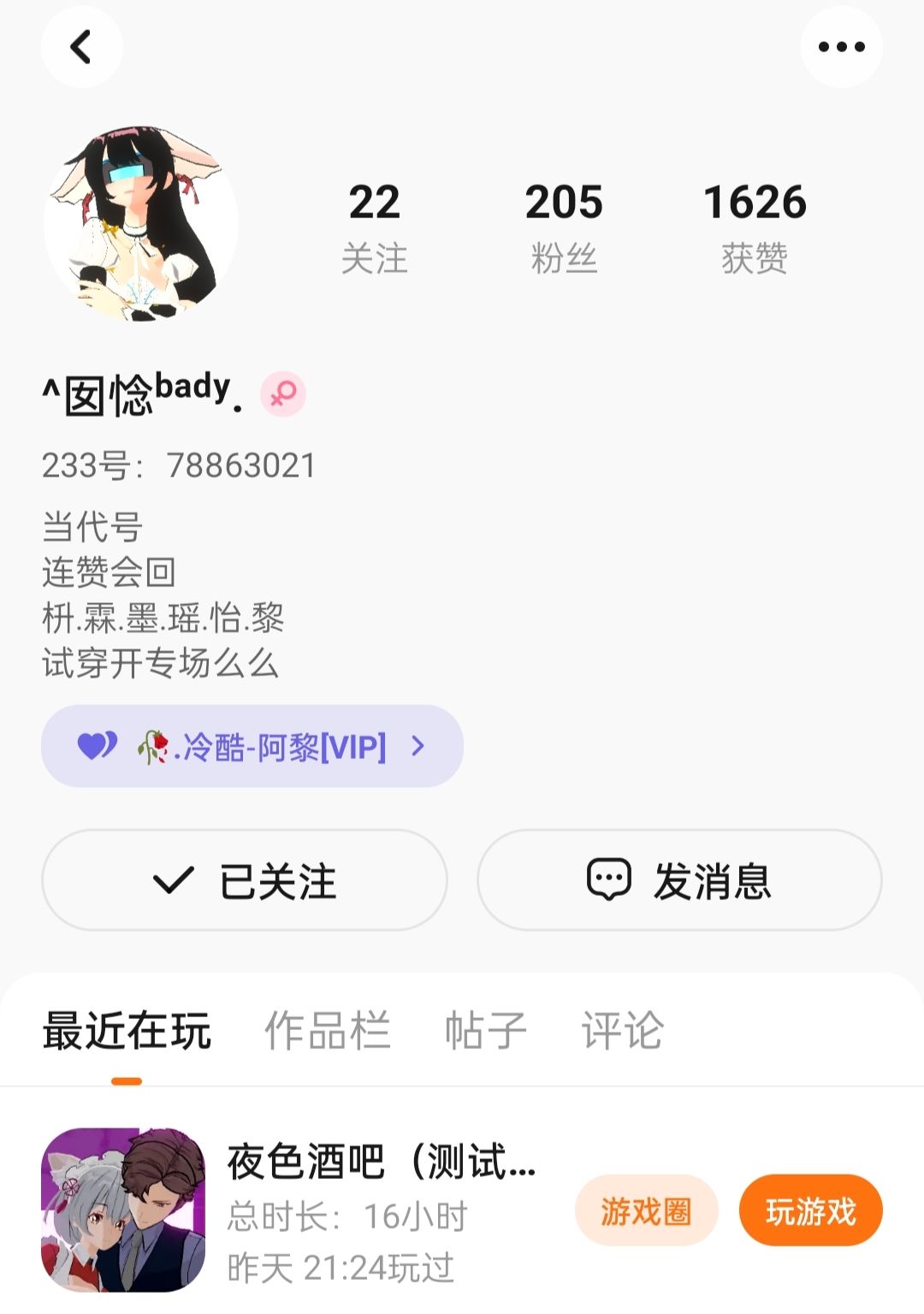The height and width of the screenshot is (1314, 924).
Task: Switch to the 作品栏 tab
Action: point(328,1030)
